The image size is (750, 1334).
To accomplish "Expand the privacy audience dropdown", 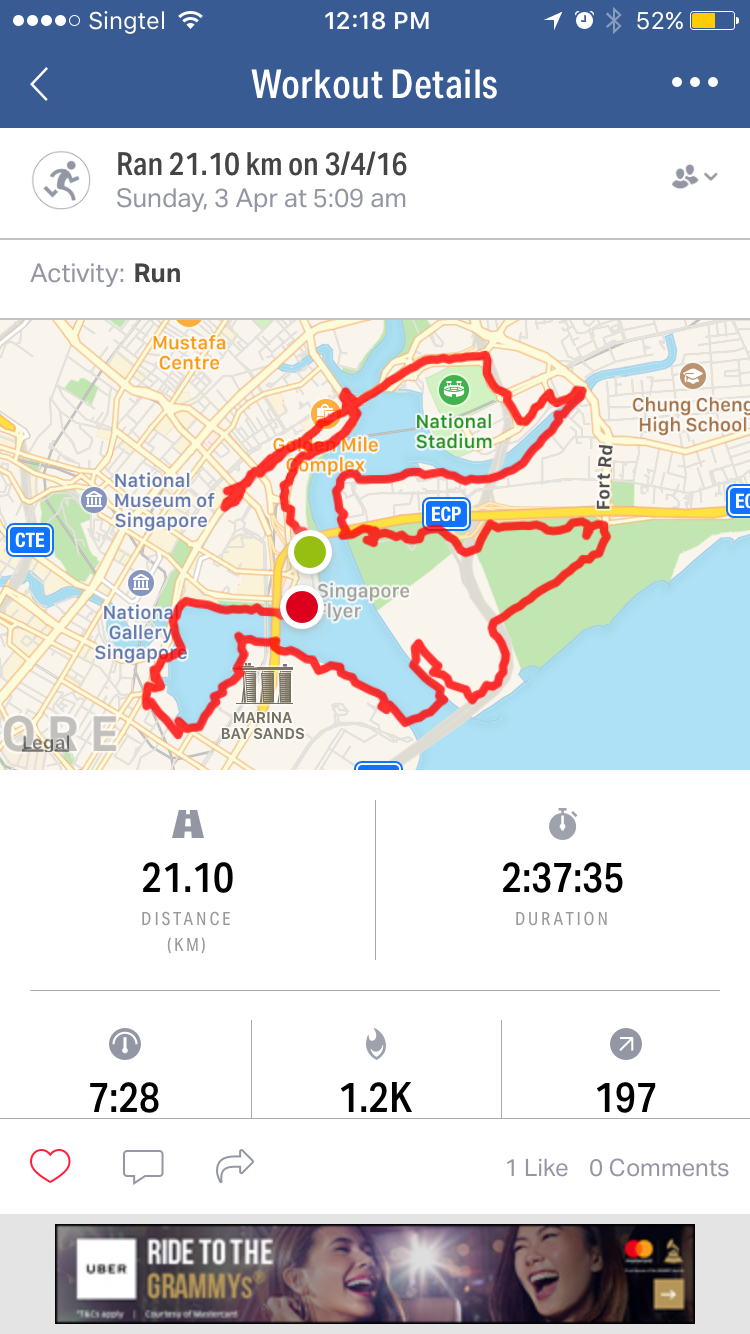I will [x=695, y=178].
